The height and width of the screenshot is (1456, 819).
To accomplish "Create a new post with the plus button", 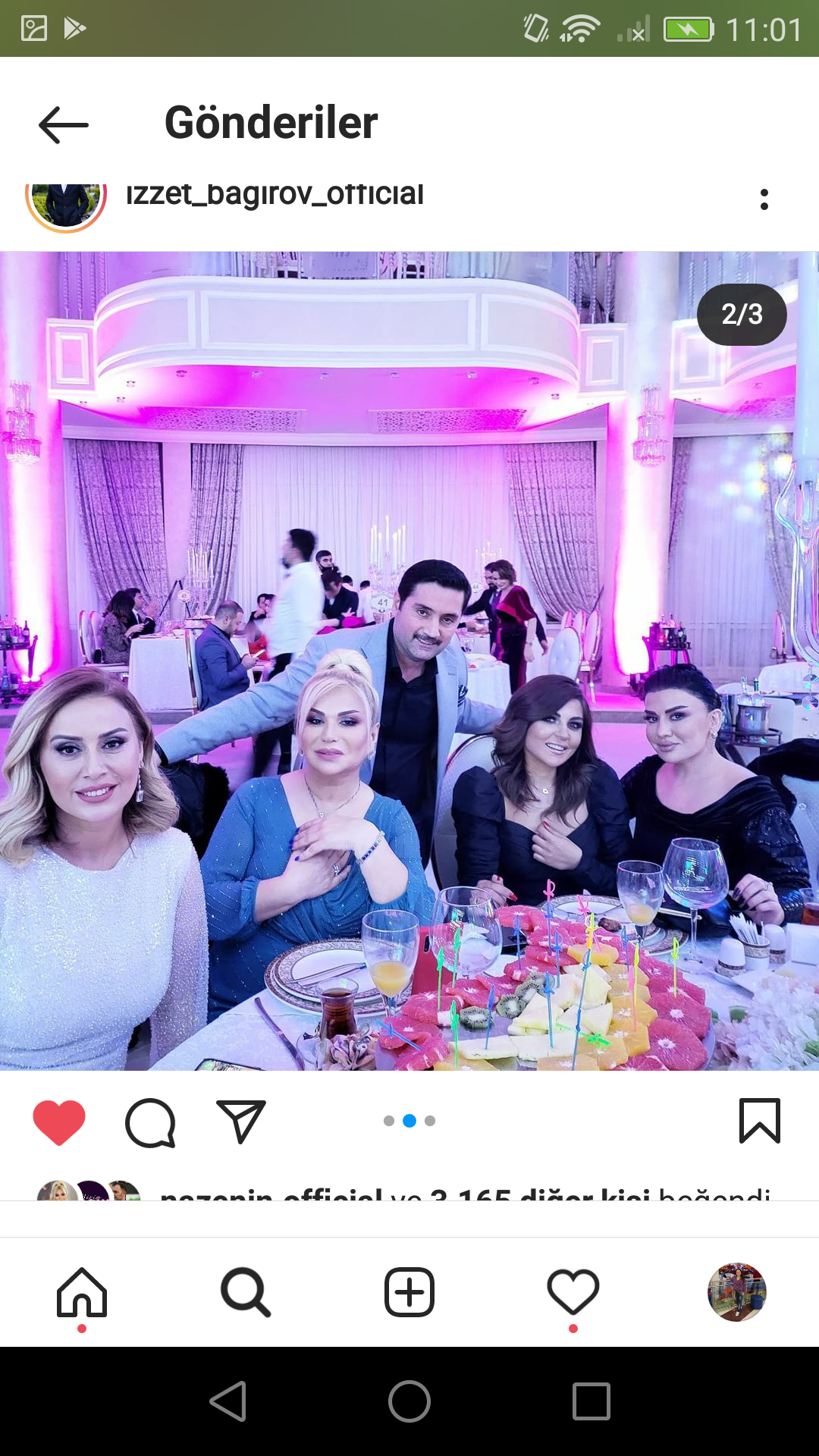I will [x=409, y=1292].
